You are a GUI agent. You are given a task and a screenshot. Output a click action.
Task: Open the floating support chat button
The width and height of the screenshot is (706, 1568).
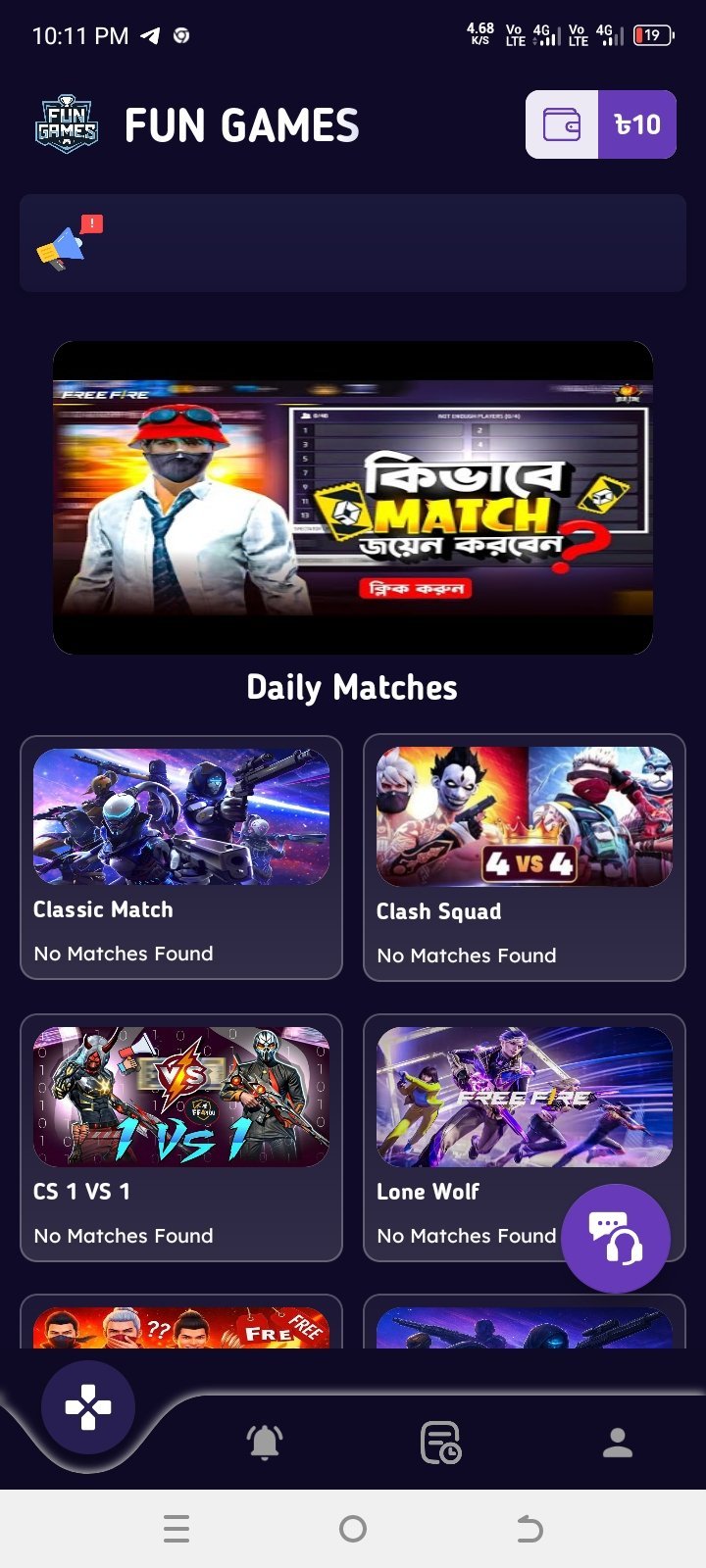click(x=616, y=1239)
